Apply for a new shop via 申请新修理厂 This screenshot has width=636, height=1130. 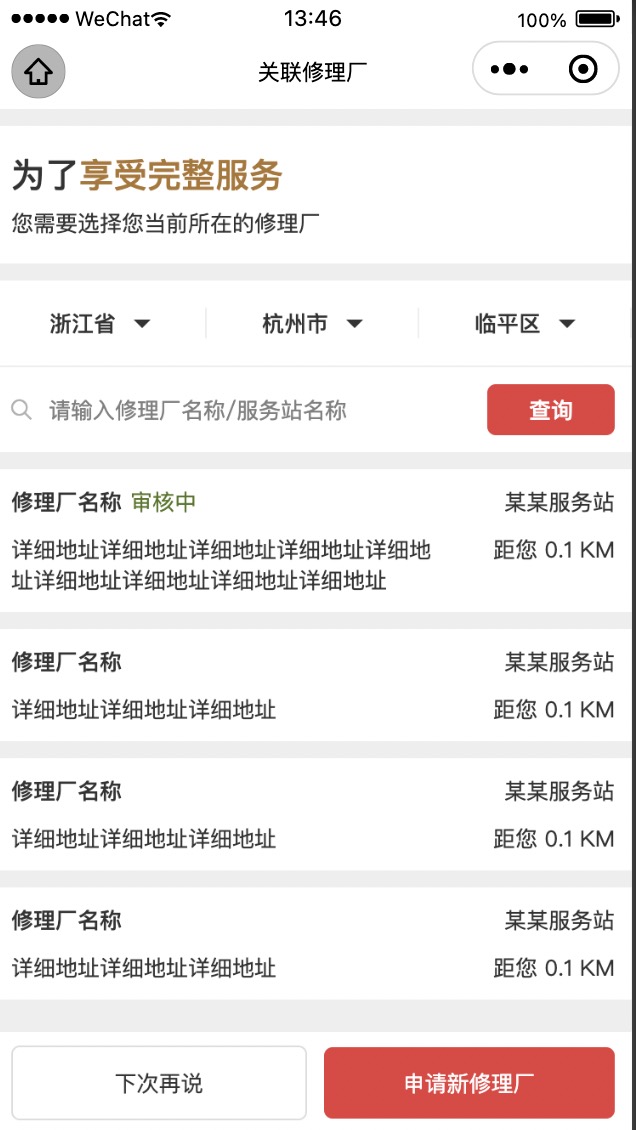pyautogui.click(x=469, y=1083)
